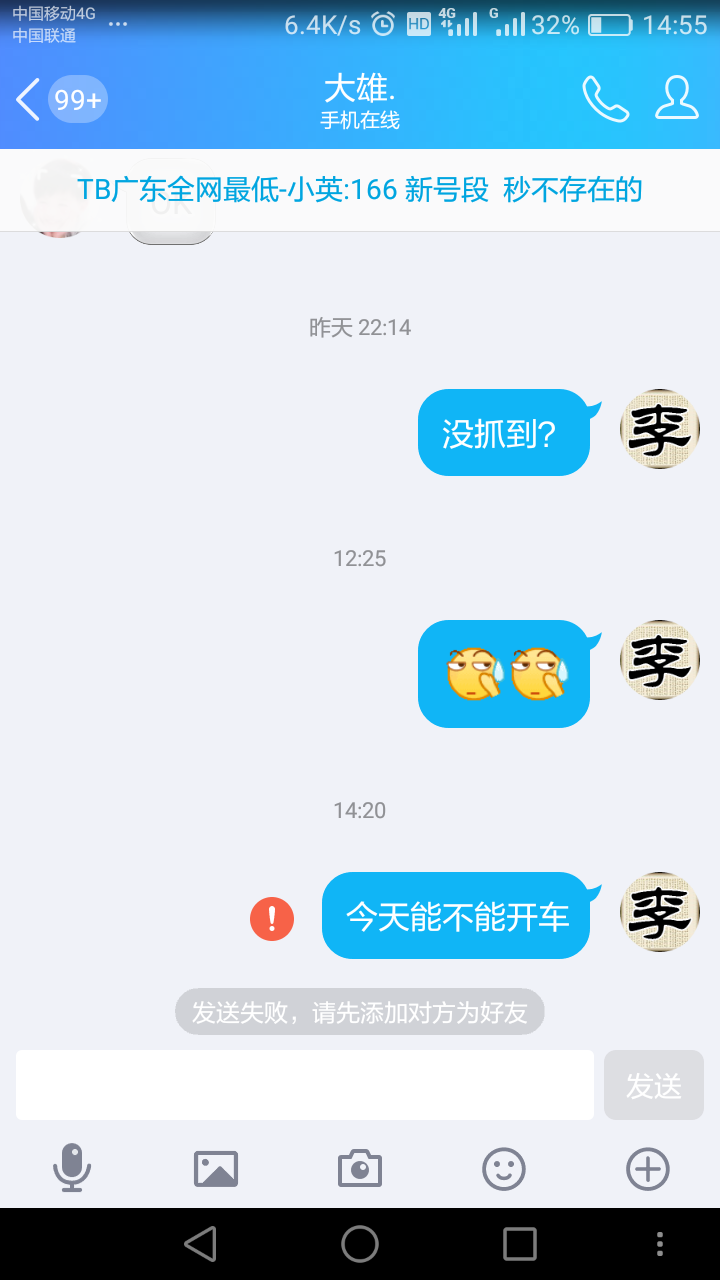720x1280 pixels.
Task: Open the camera to take photo
Action: [360, 1168]
